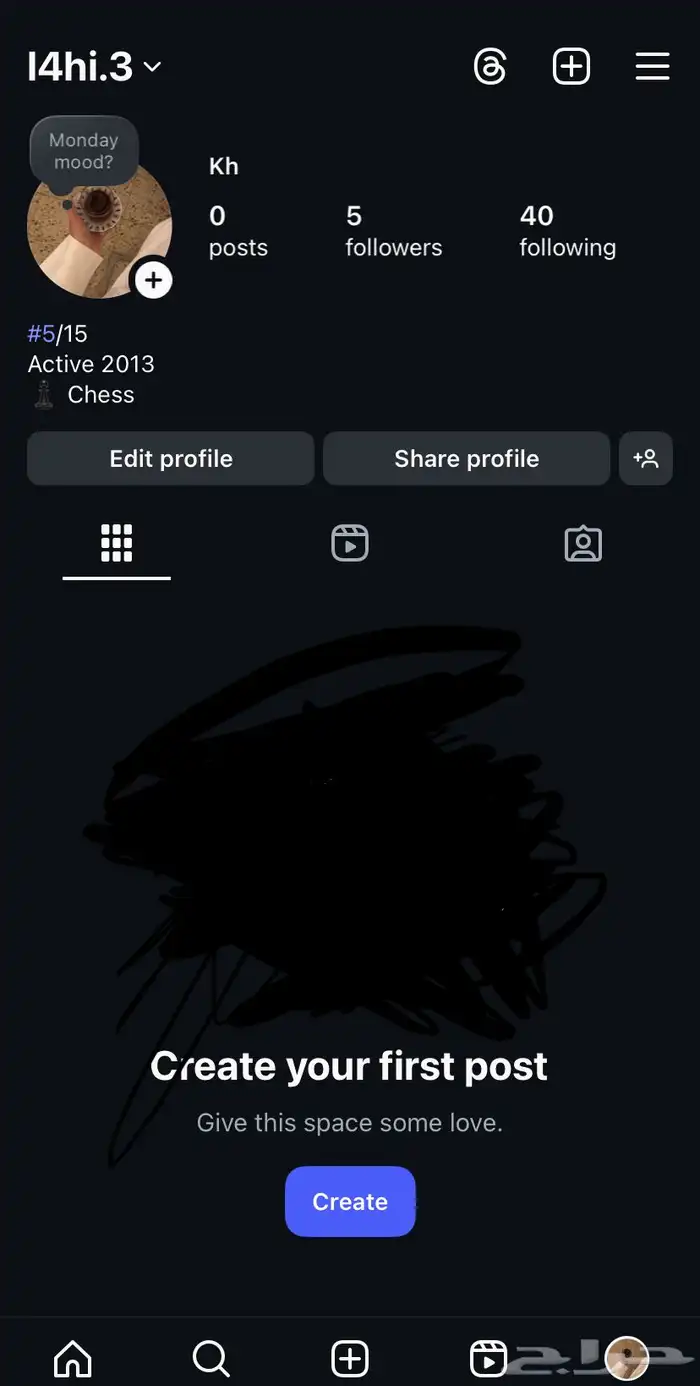The height and width of the screenshot is (1386, 700).
Task: View the 40 following list
Action: point(567,231)
